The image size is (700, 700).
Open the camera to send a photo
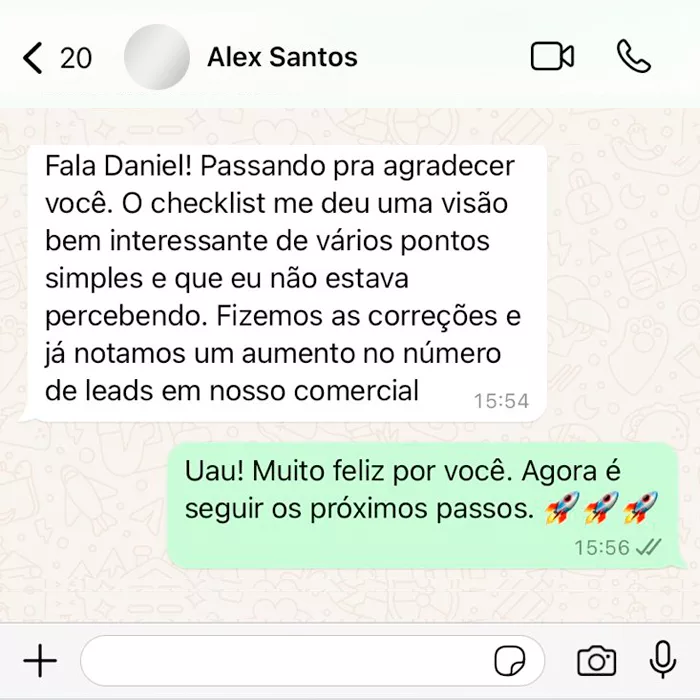[597, 660]
